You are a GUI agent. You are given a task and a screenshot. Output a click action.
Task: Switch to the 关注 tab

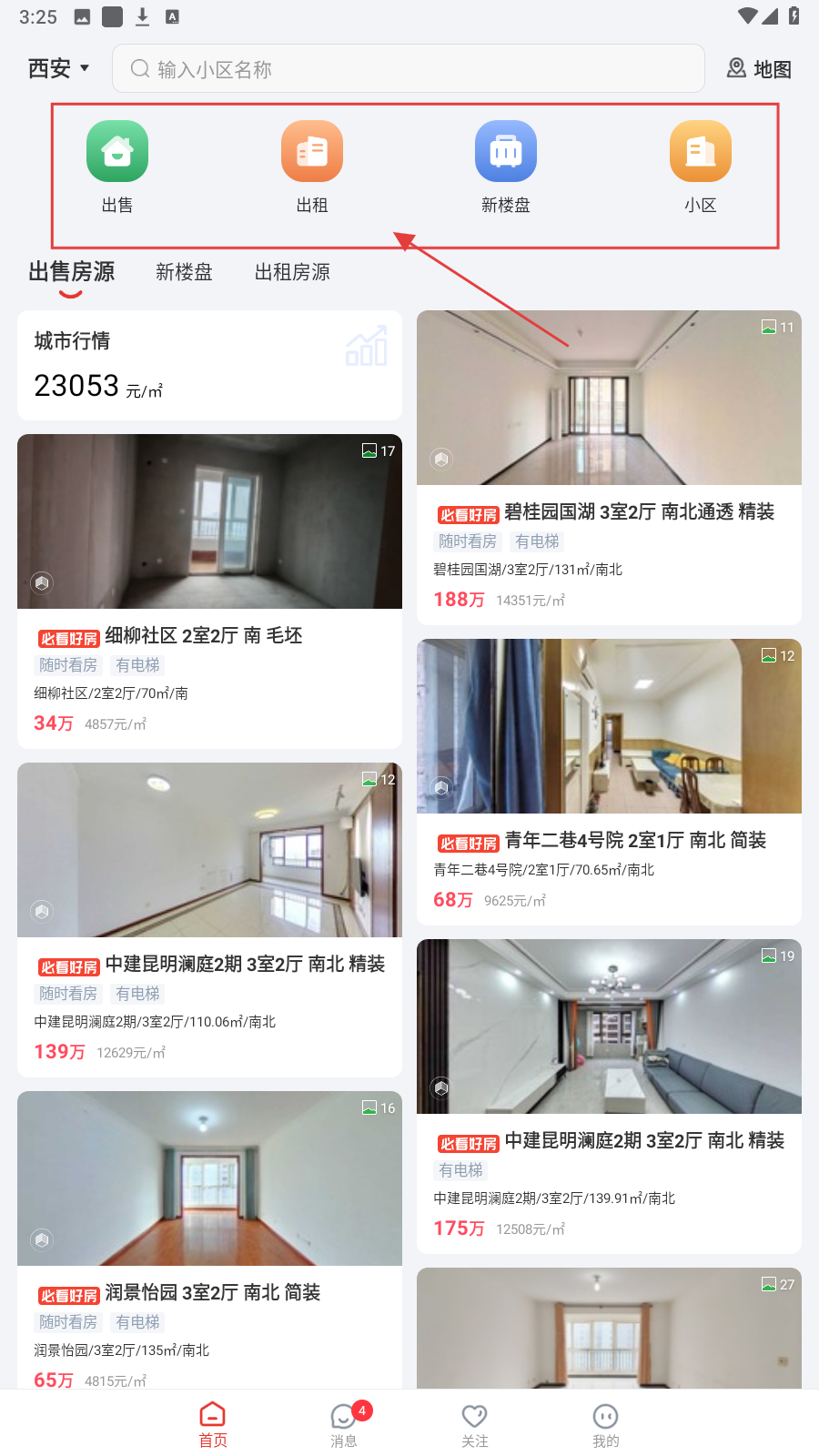[x=475, y=1424]
